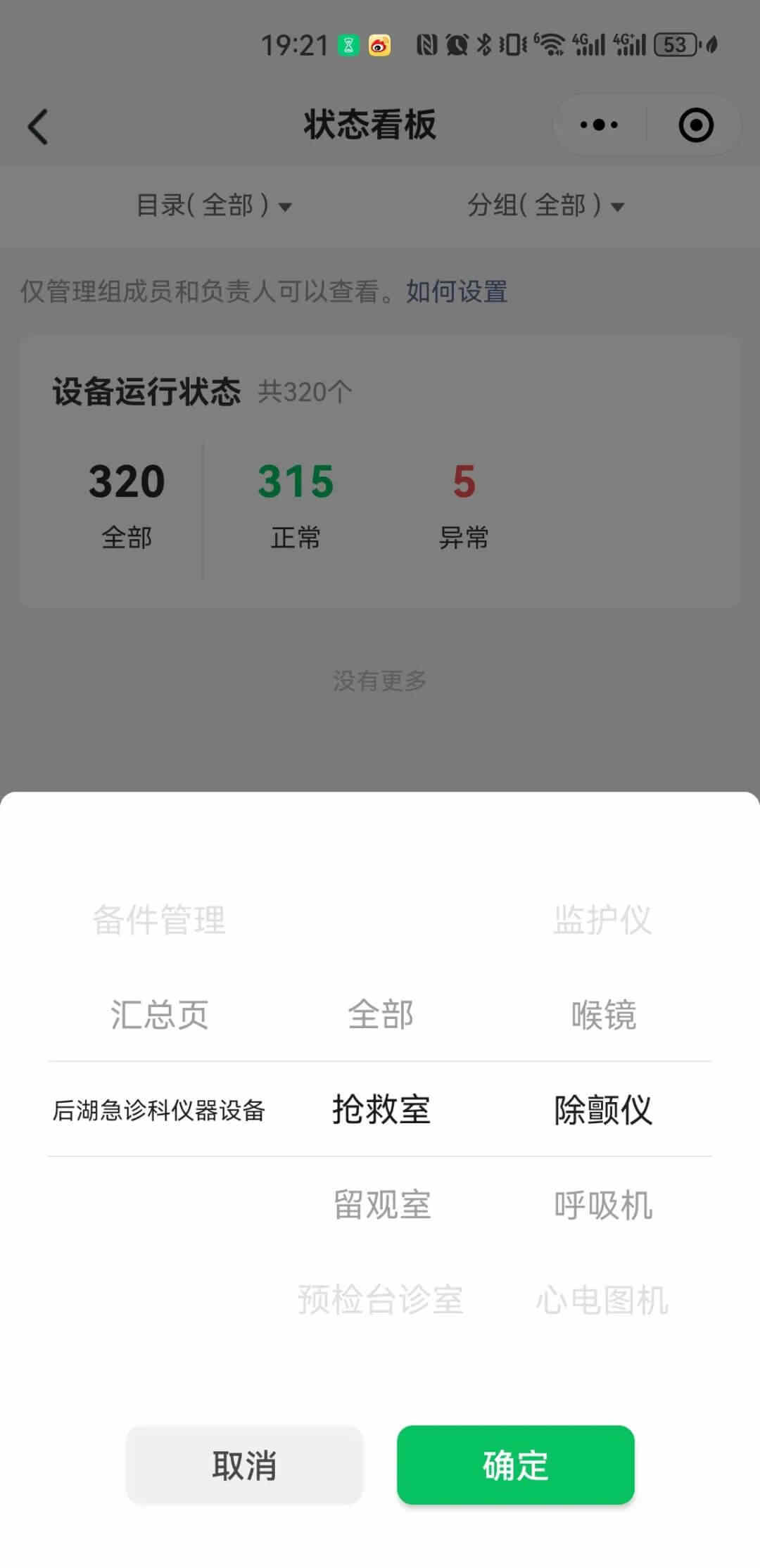
Task: Select 备件管理 in the first column
Action: [159, 919]
